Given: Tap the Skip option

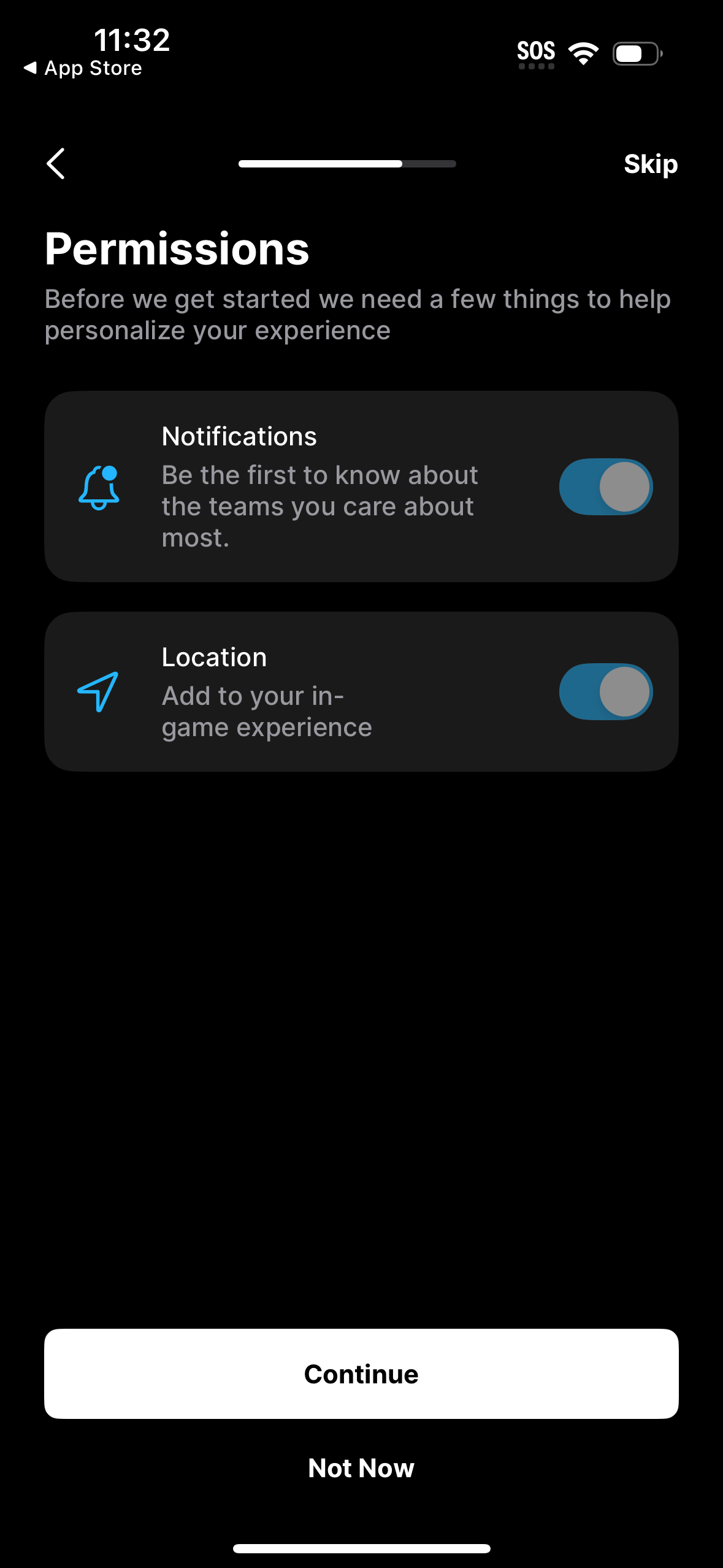Looking at the screenshot, I should [x=650, y=163].
